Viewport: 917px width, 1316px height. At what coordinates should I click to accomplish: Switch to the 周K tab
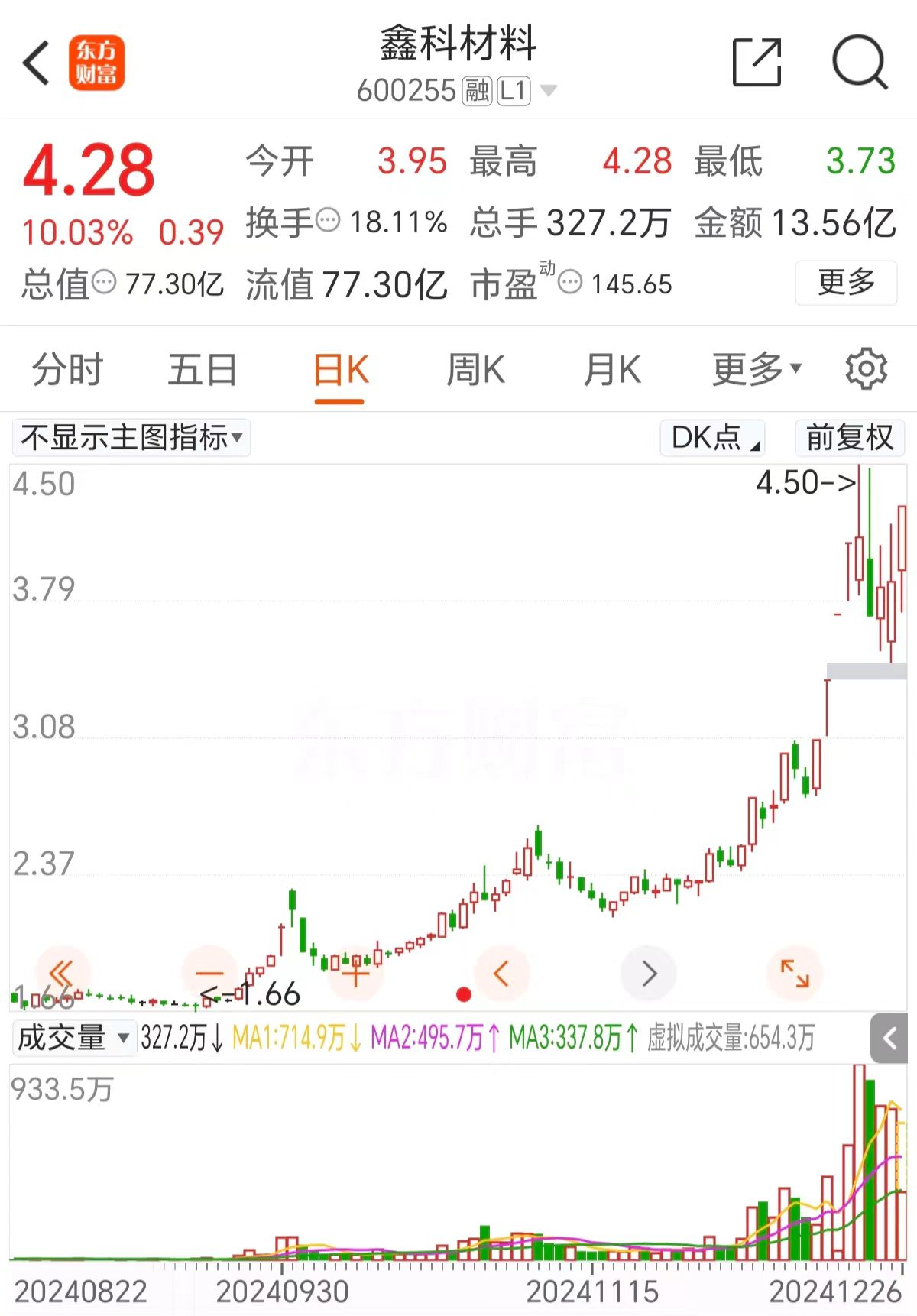tap(475, 369)
